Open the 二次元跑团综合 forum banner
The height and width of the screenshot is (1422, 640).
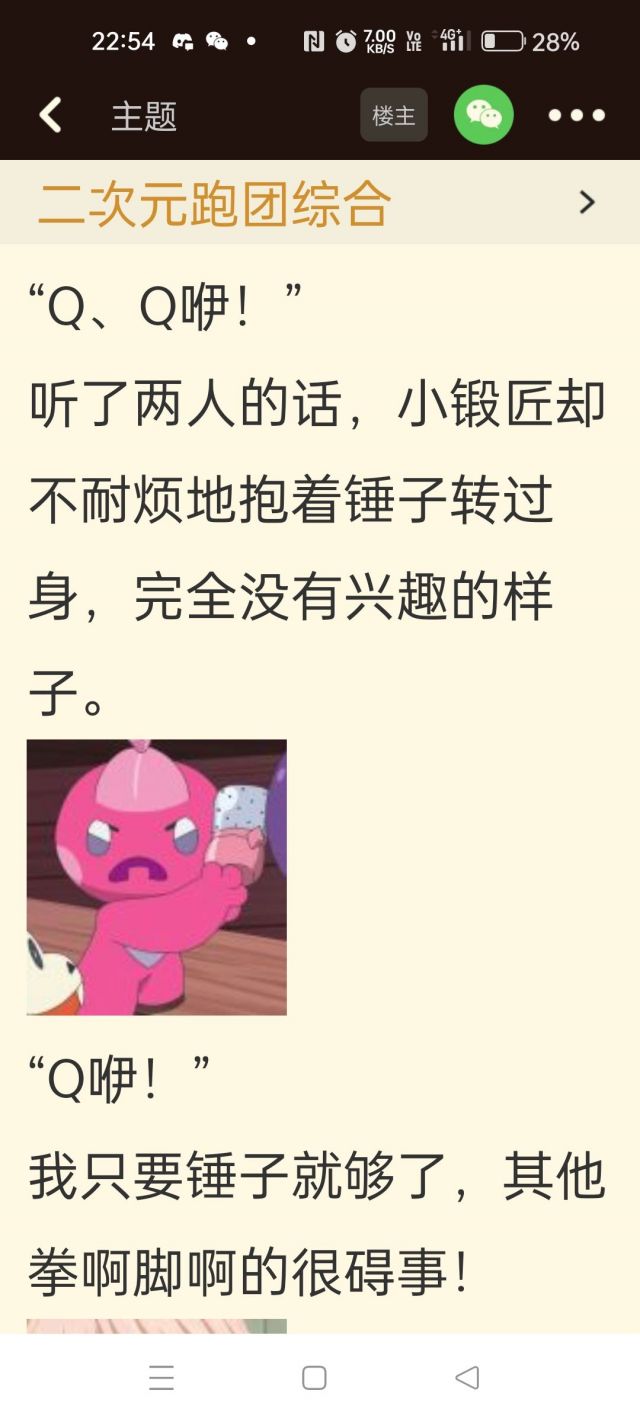tap(320, 203)
